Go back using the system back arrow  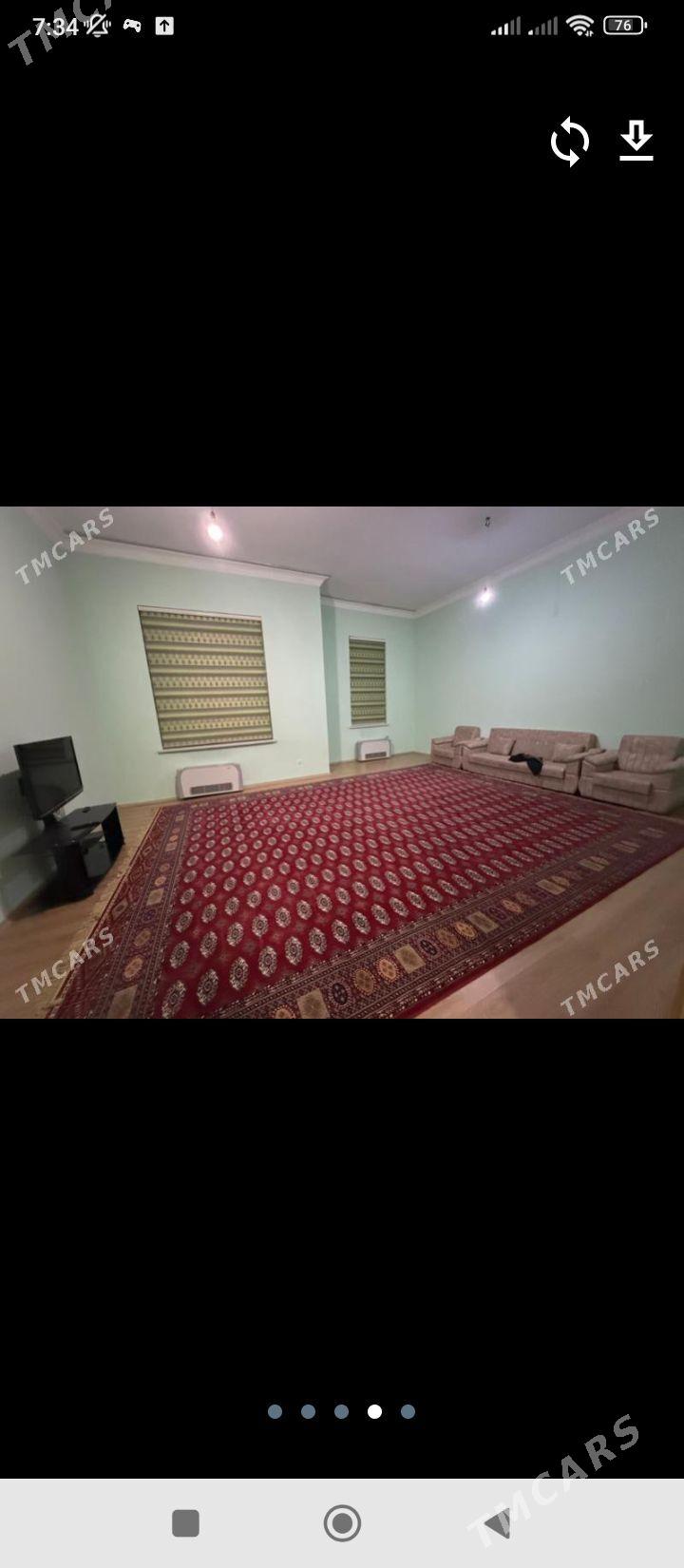[498, 1524]
